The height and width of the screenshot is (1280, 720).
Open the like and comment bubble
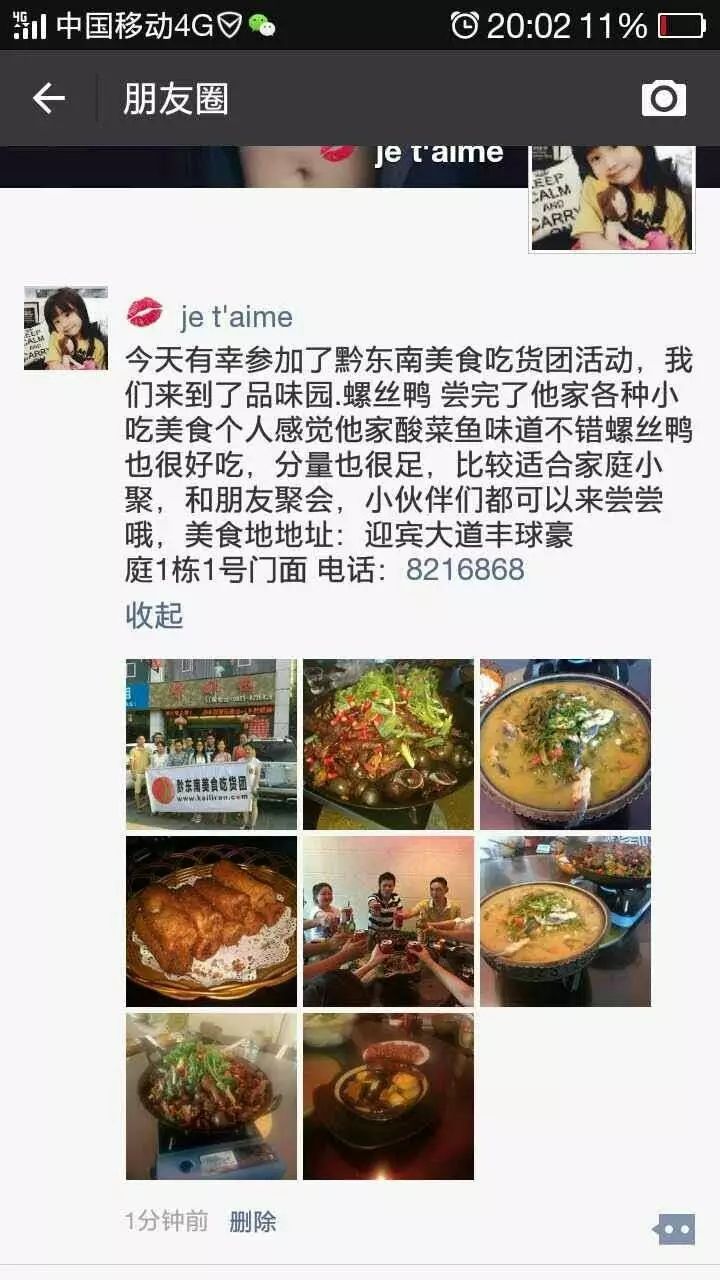(x=674, y=1229)
